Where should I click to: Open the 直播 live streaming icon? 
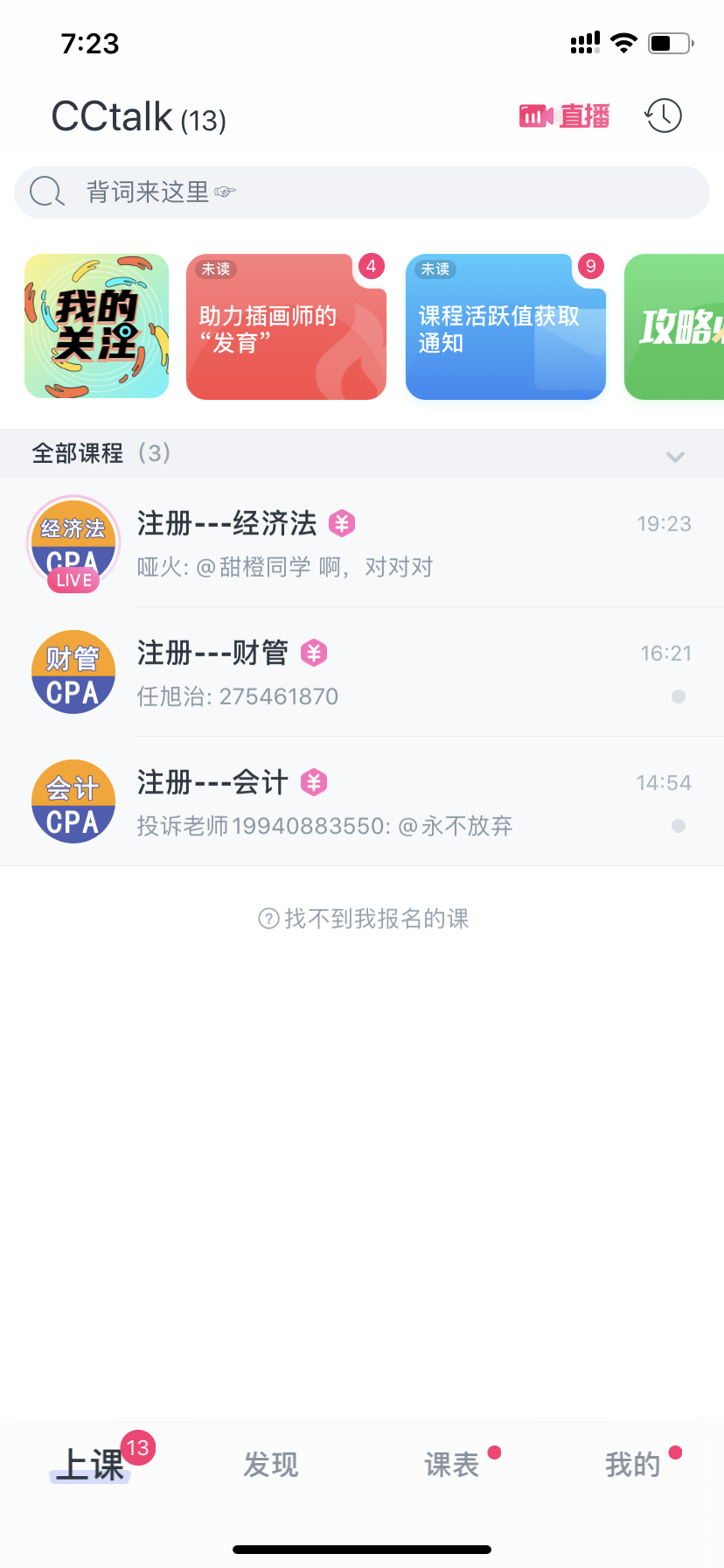coord(564,115)
